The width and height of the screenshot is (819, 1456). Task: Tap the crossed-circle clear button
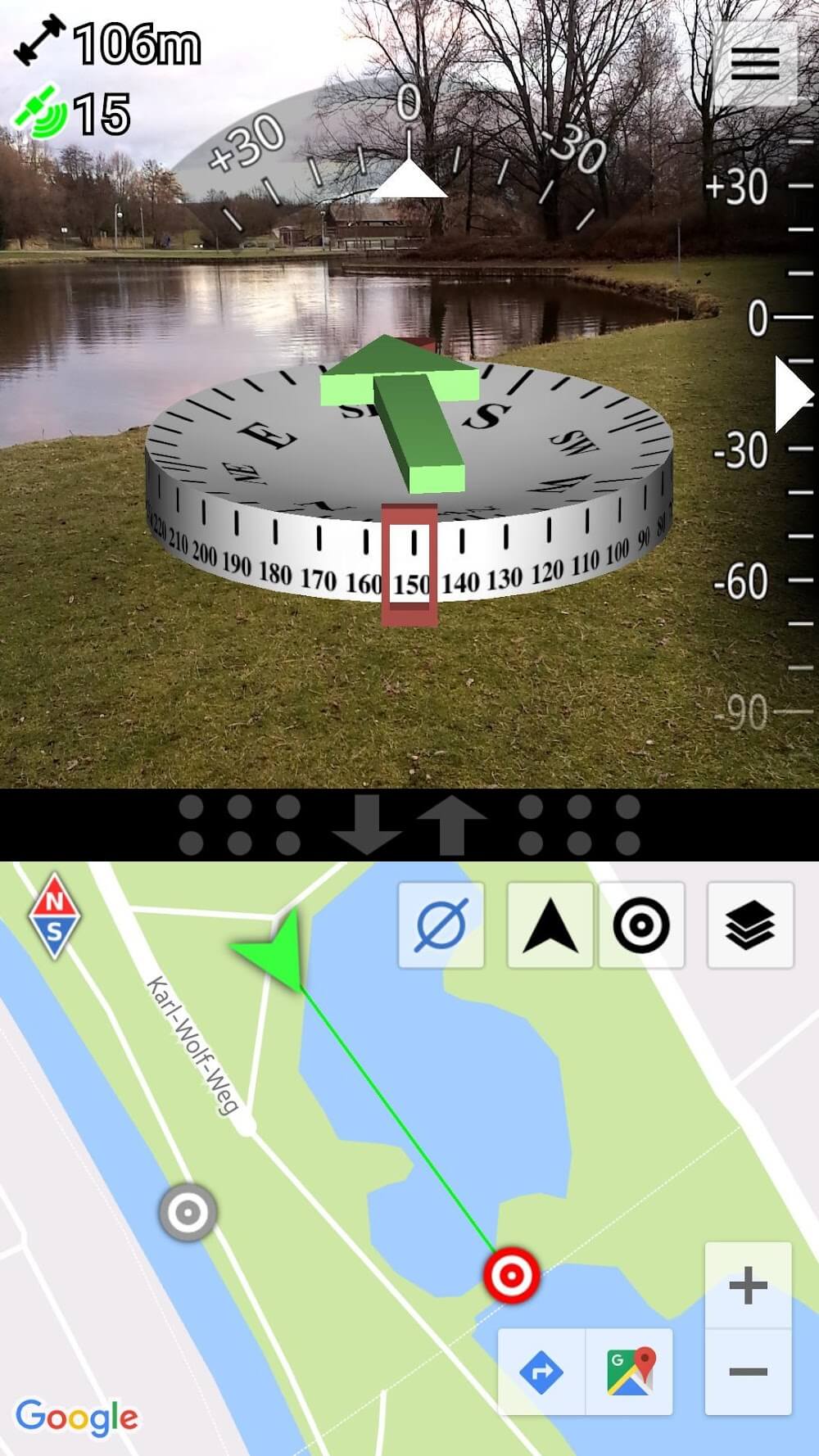pos(441,925)
